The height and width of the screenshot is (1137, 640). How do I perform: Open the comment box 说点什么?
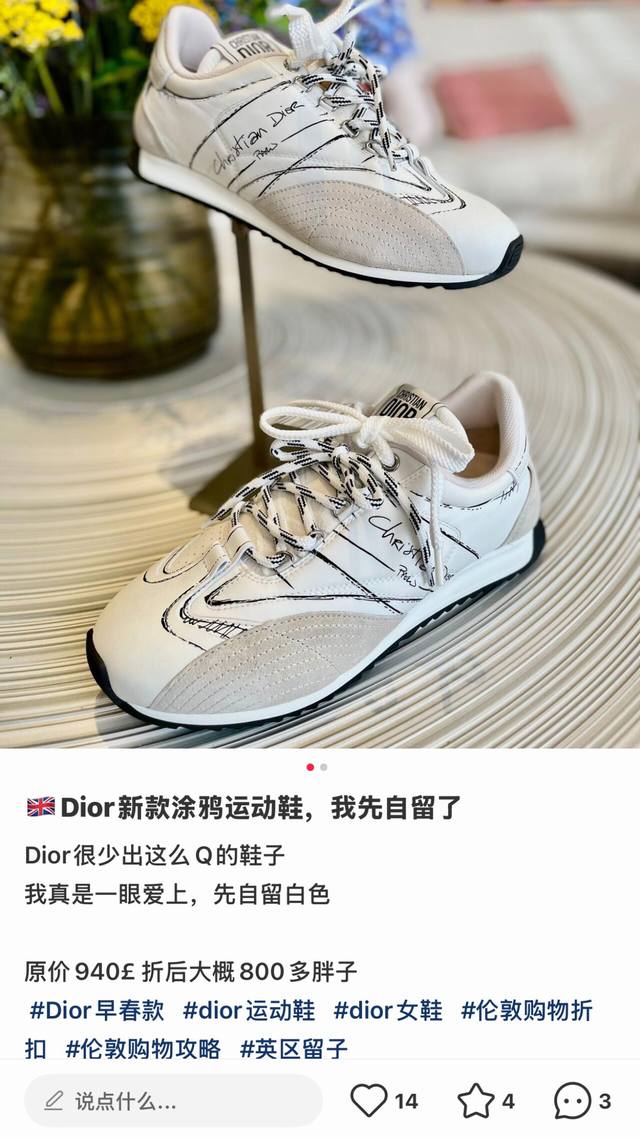click(x=172, y=1101)
